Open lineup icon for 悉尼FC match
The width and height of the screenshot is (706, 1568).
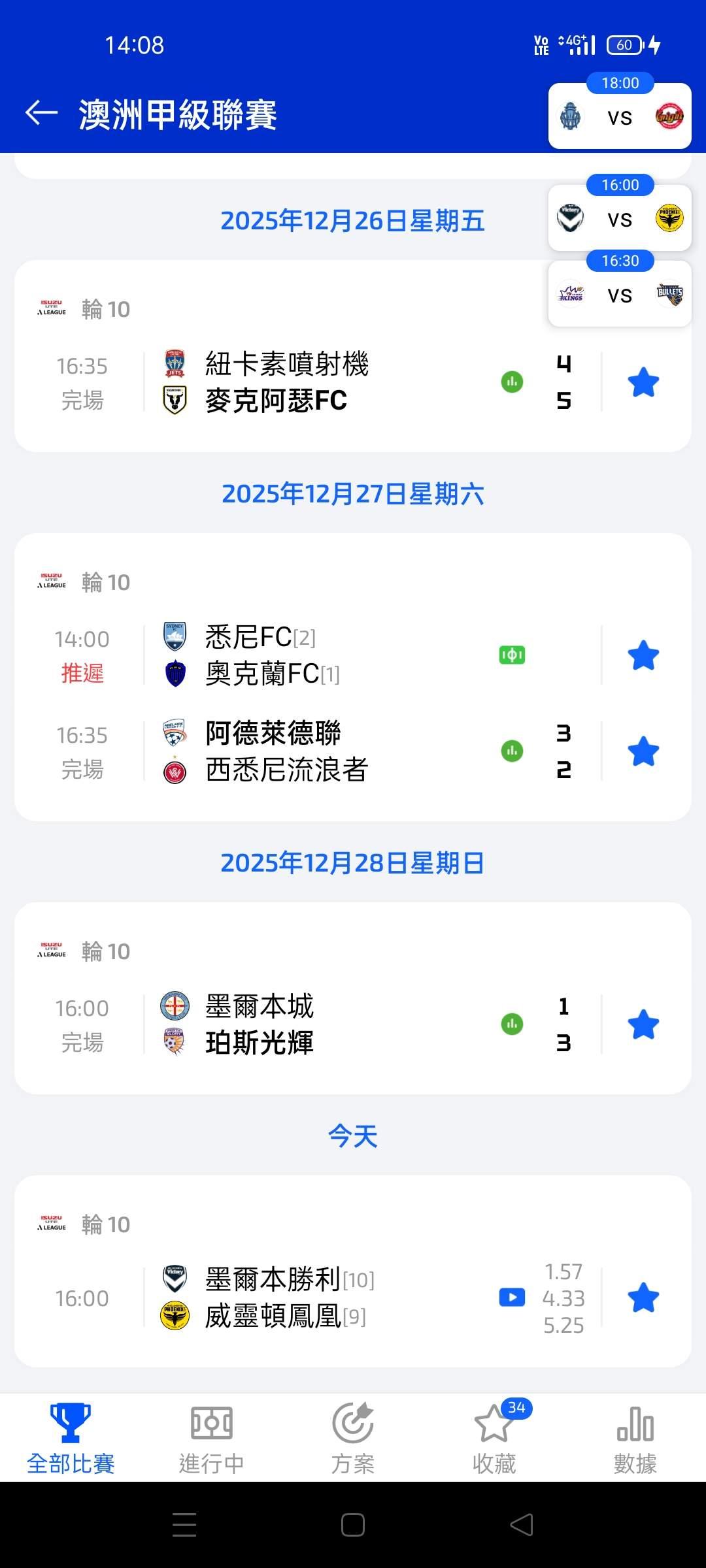tap(512, 655)
